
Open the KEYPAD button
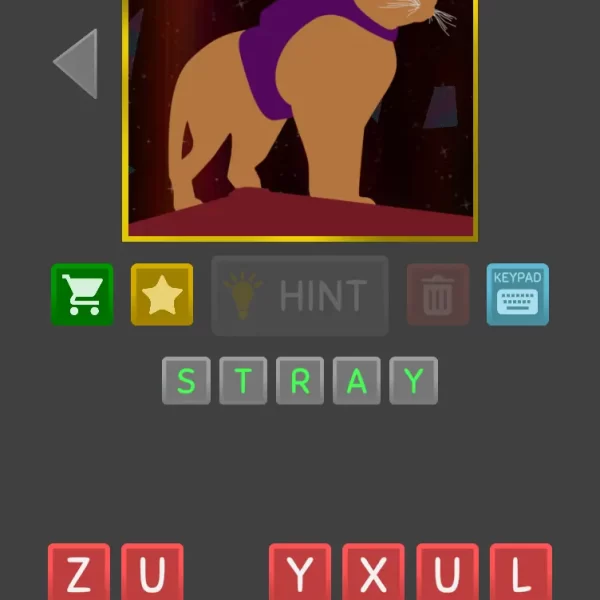coord(517,294)
